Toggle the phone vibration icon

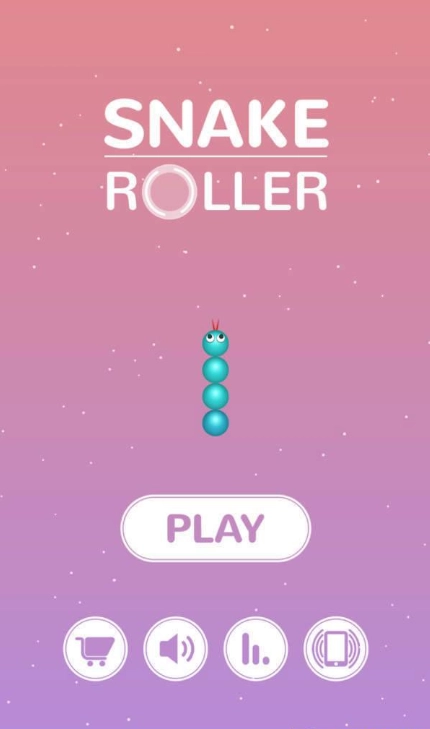tap(336, 649)
